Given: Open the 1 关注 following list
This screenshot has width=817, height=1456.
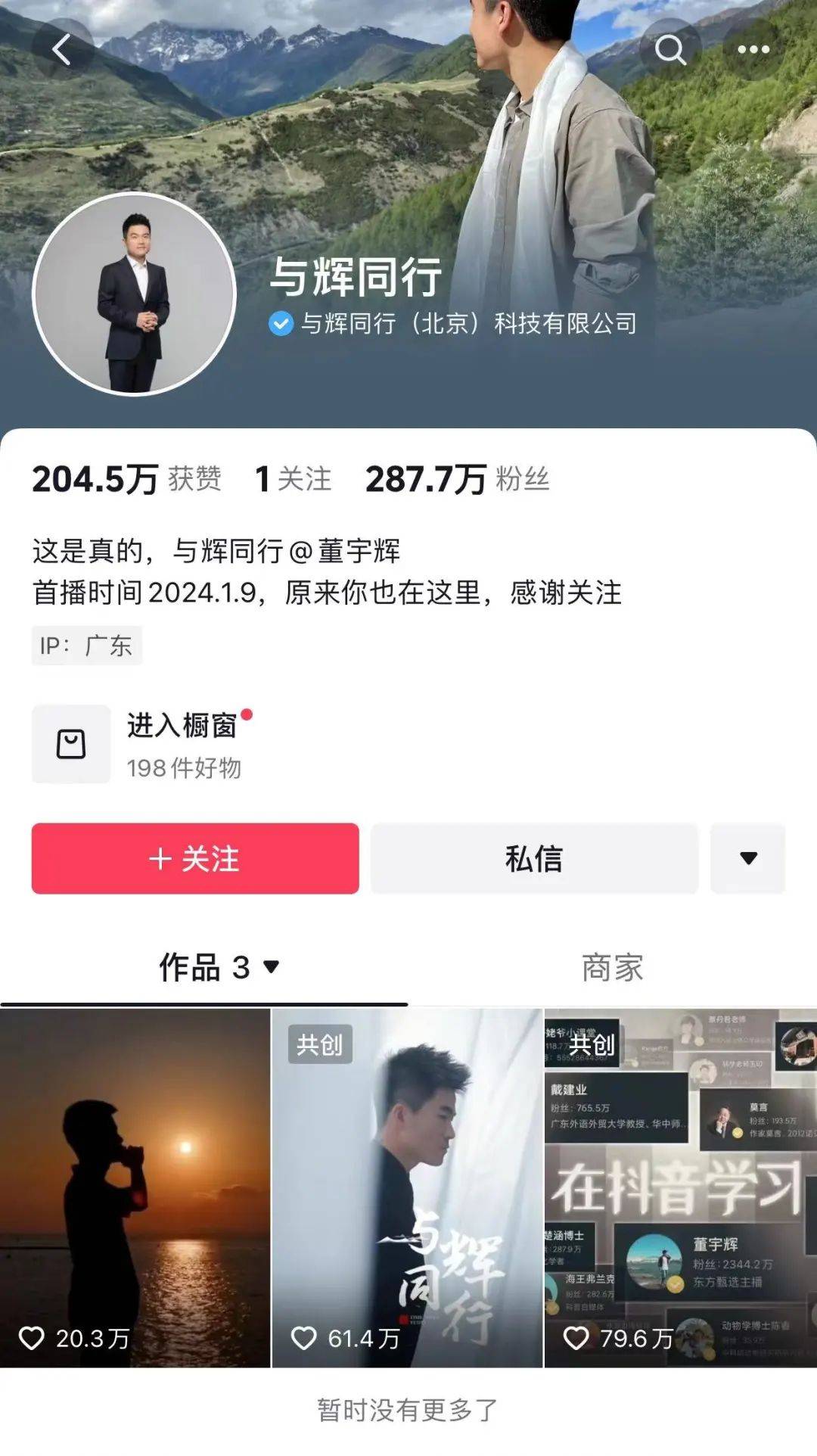Looking at the screenshot, I should tap(294, 479).
